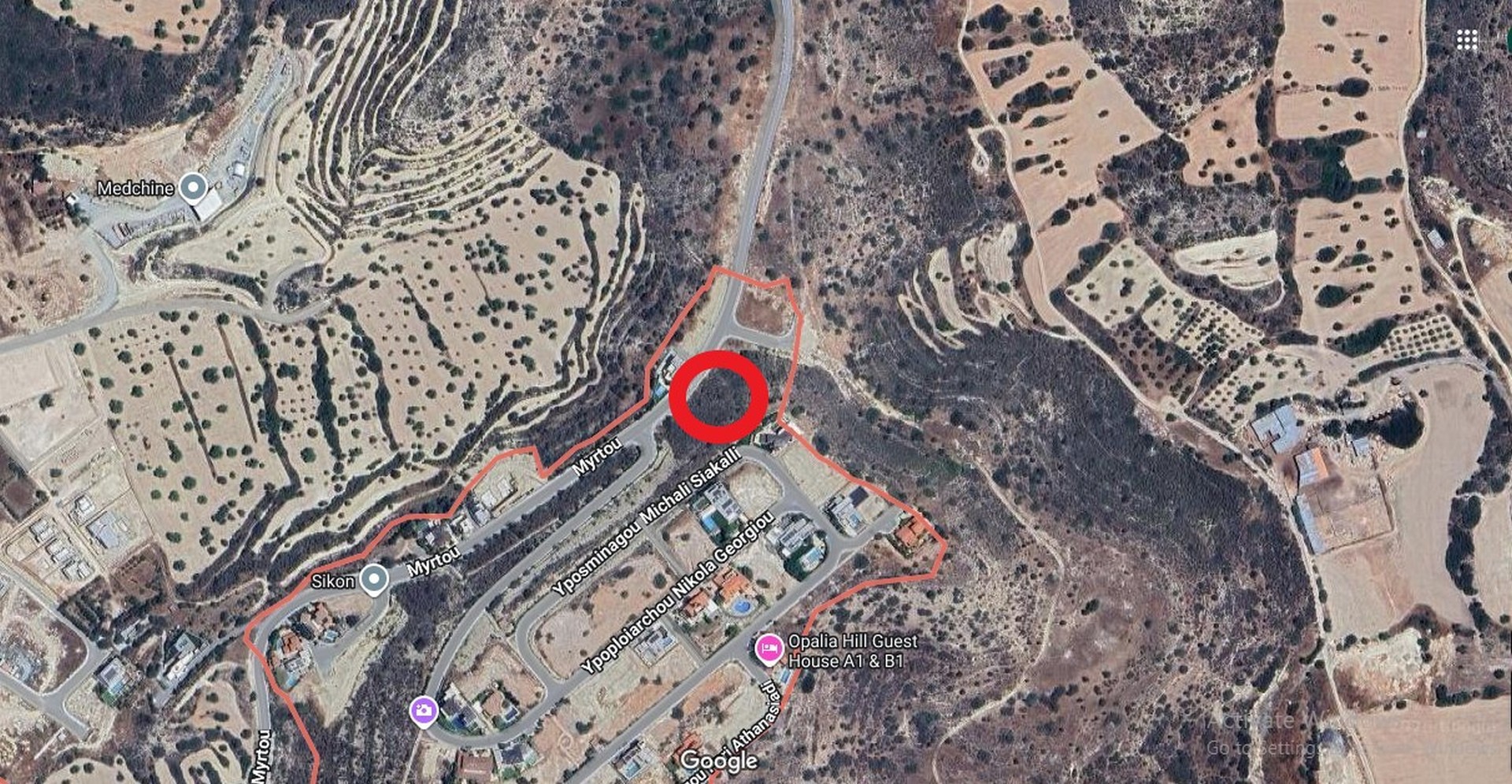Open Opalia Hill Guest House marker
This screenshot has height=784, width=1512.
[x=769, y=649]
